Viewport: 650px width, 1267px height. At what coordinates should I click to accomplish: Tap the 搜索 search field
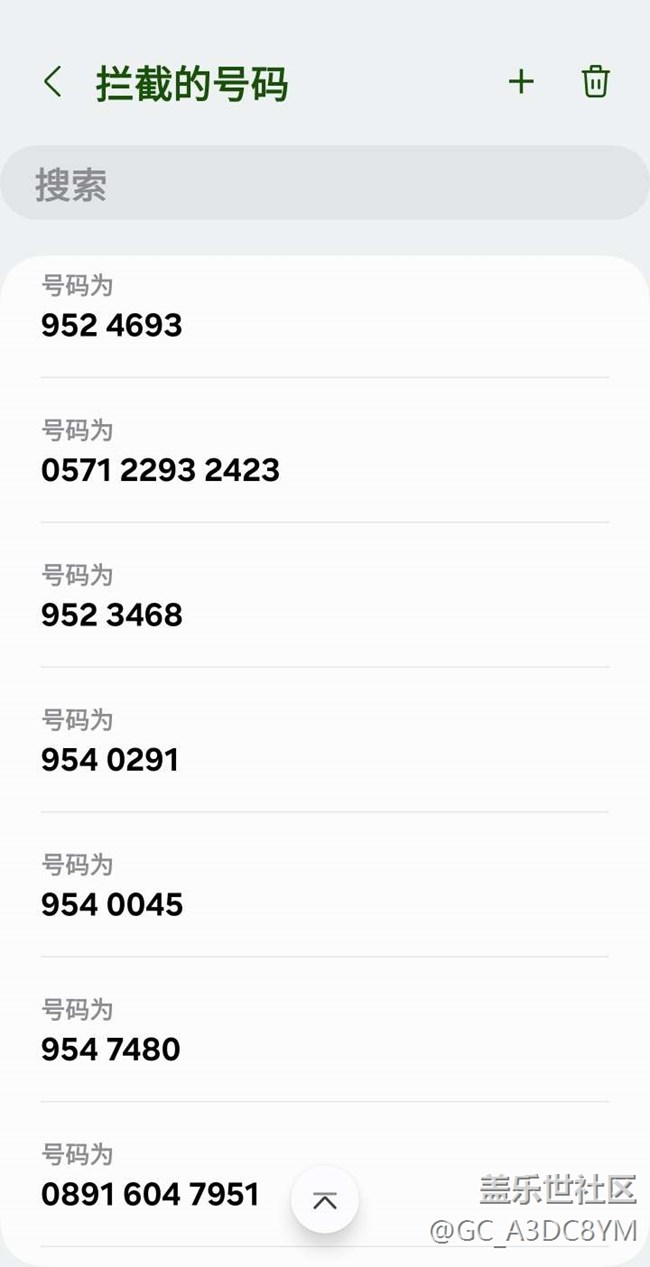click(325, 184)
